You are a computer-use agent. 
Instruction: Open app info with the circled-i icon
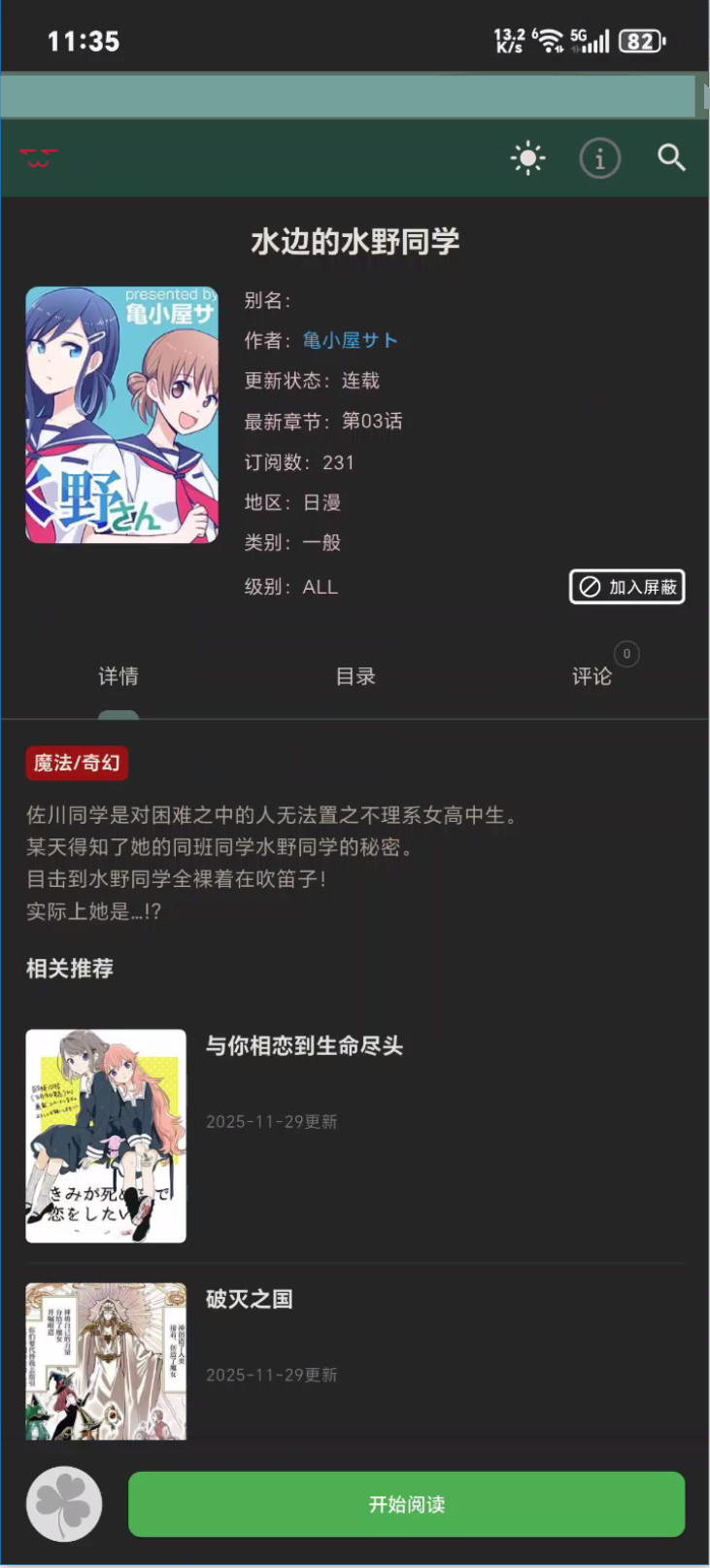(600, 157)
